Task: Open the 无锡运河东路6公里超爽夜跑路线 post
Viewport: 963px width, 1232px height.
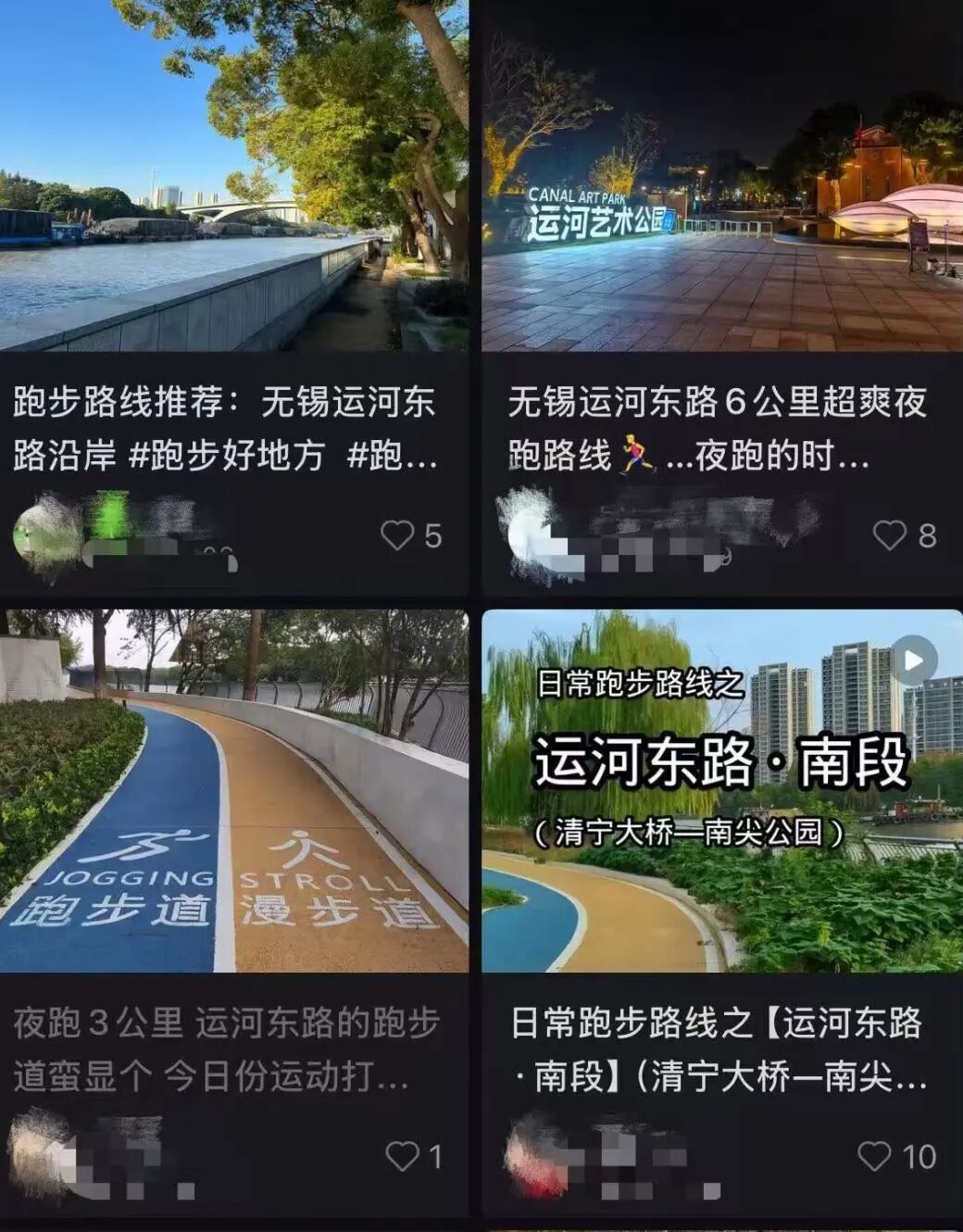Action: click(x=721, y=176)
